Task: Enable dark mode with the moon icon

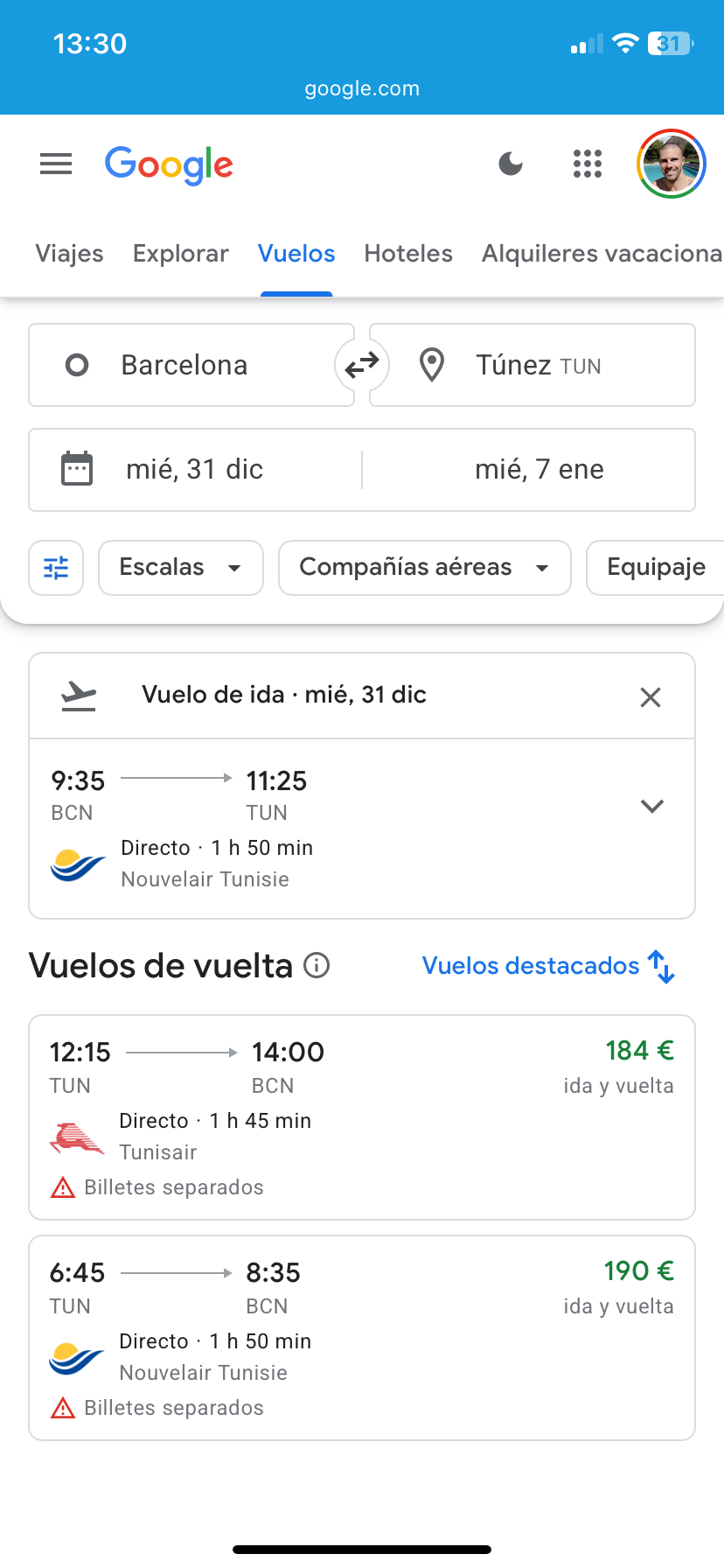Action: [x=510, y=164]
